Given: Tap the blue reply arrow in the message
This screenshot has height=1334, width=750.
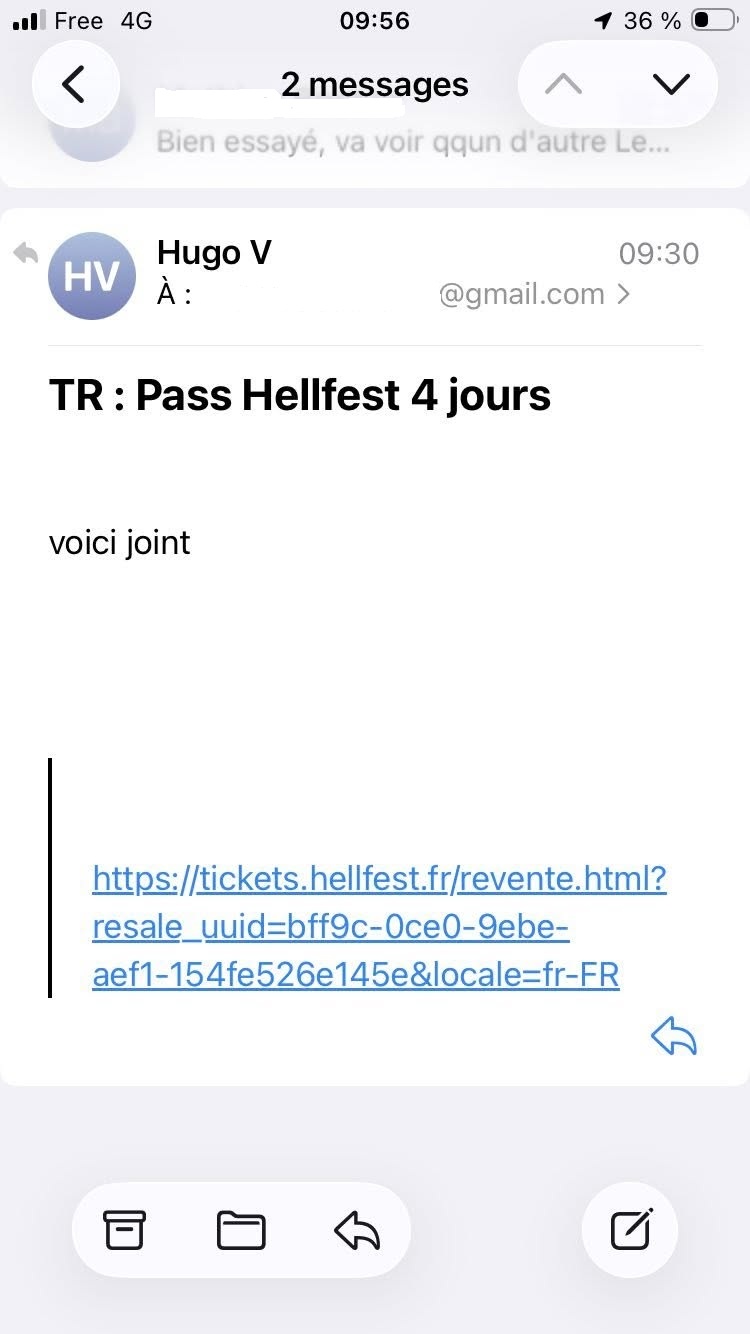Looking at the screenshot, I should click(x=674, y=1037).
